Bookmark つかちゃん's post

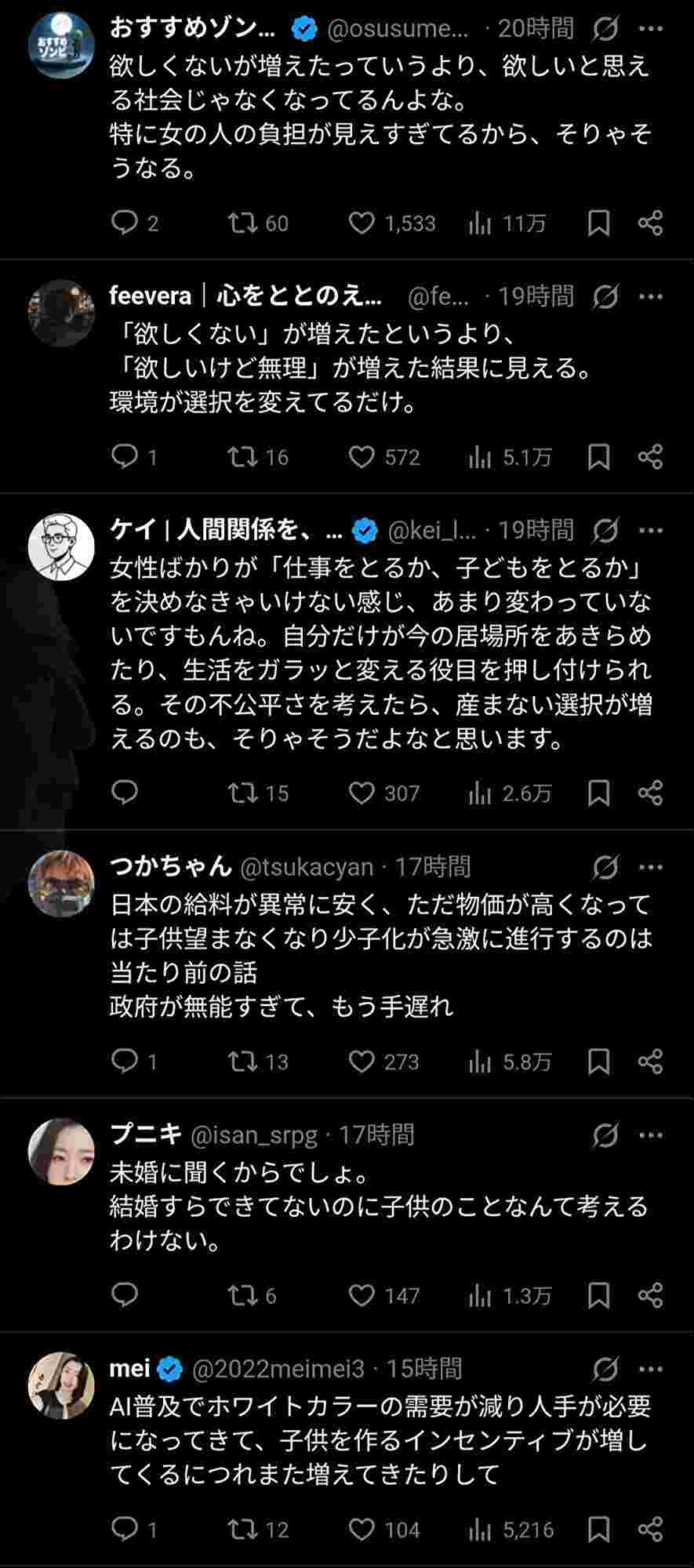pyautogui.click(x=598, y=1062)
